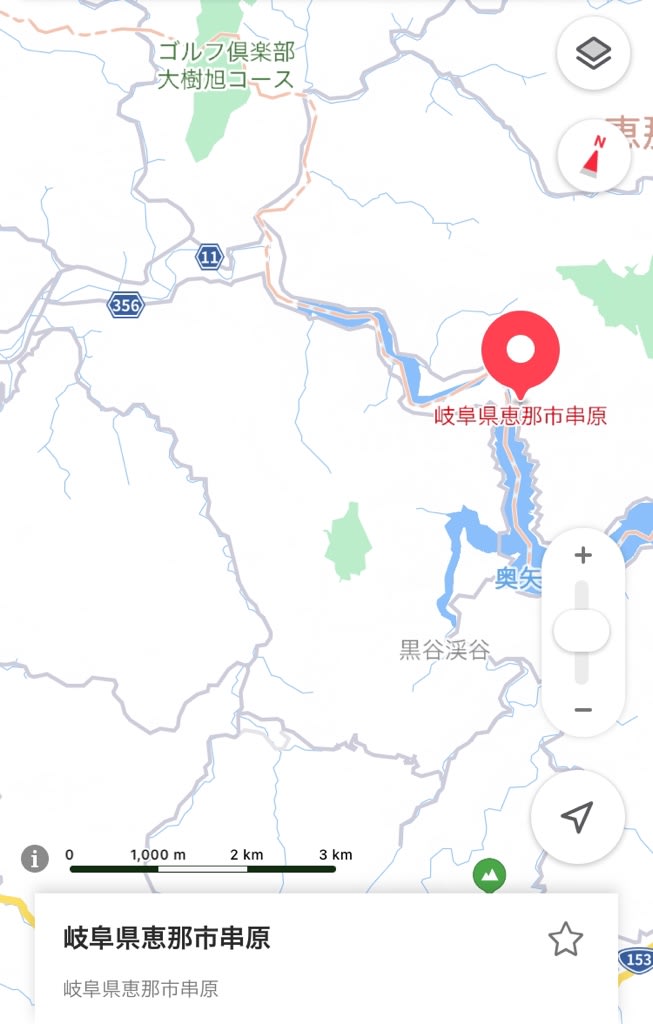This screenshot has height=1024, width=653.
Task: Tap the zoom slider handle
Action: click(582, 632)
